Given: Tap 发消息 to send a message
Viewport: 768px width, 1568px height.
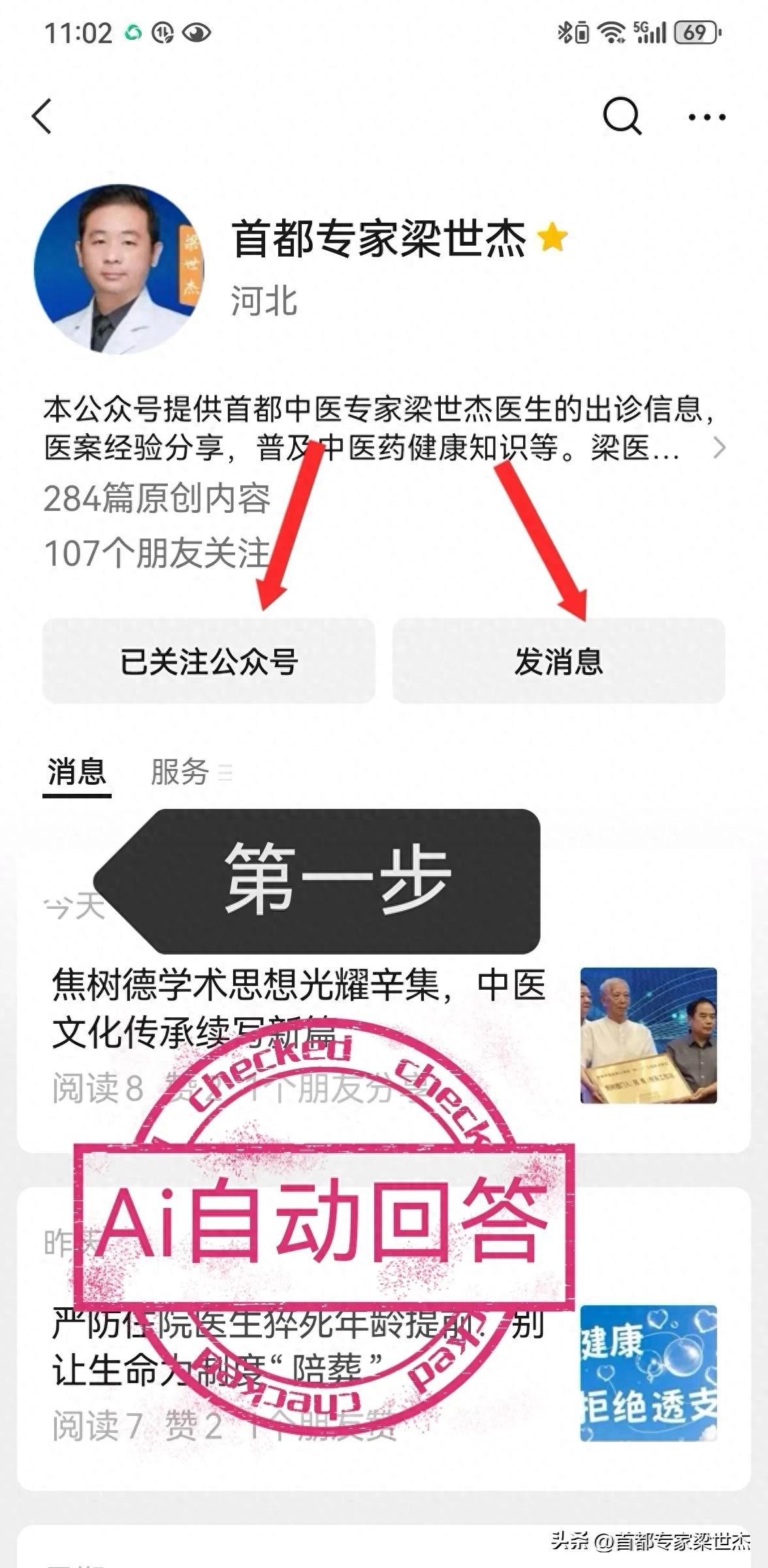Looking at the screenshot, I should pos(558,661).
